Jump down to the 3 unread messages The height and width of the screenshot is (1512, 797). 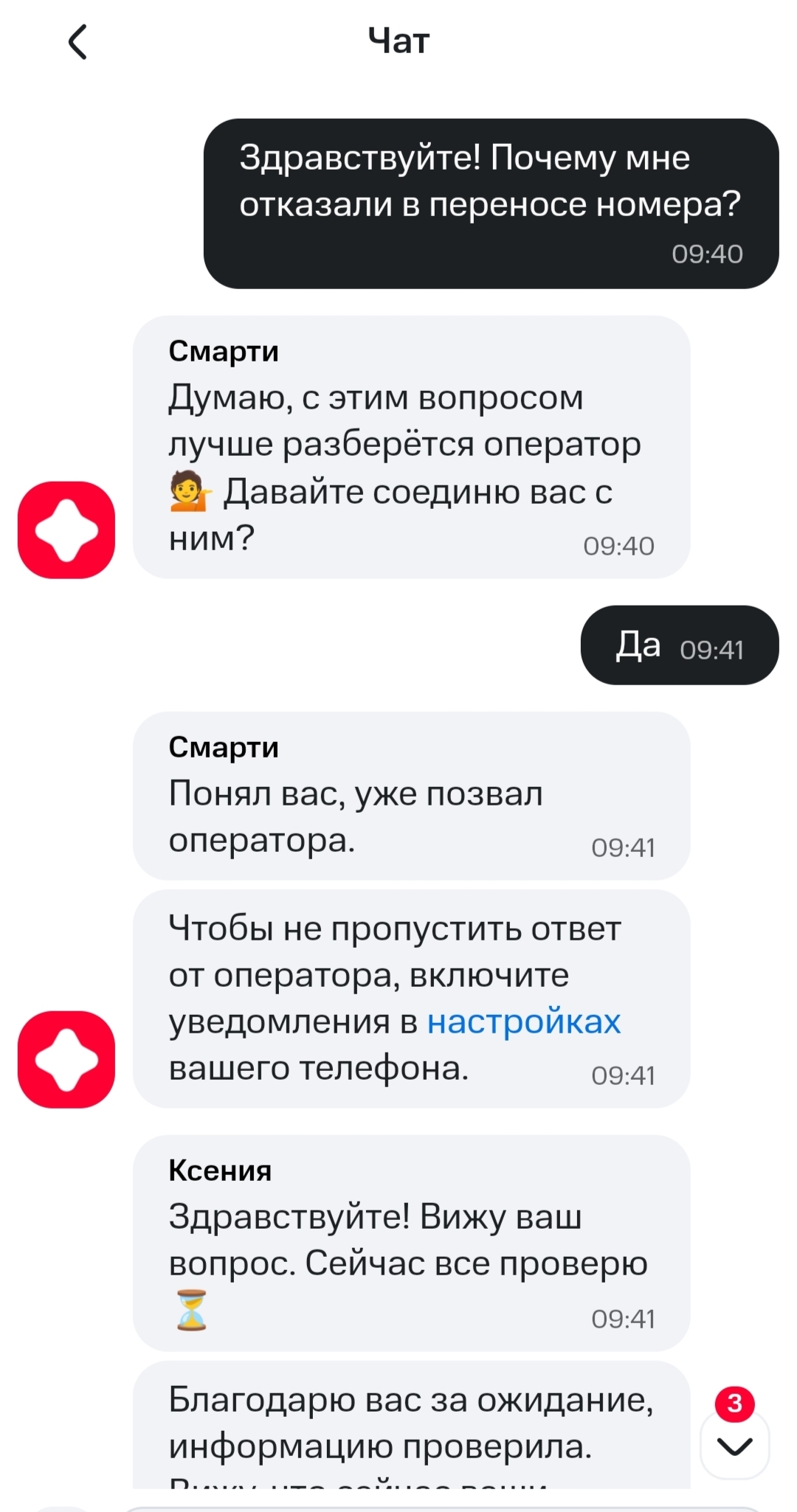click(x=734, y=1446)
